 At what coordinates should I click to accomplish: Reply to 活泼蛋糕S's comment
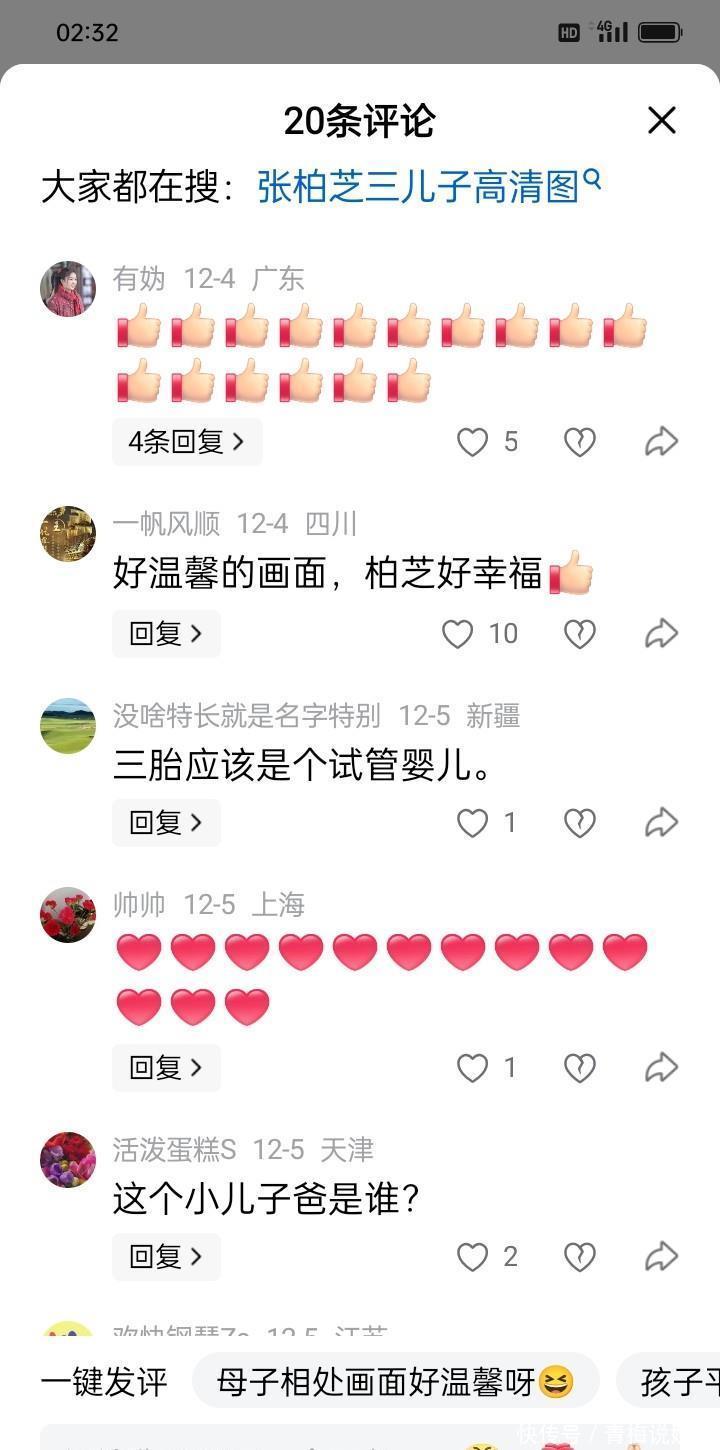[x=166, y=1257]
